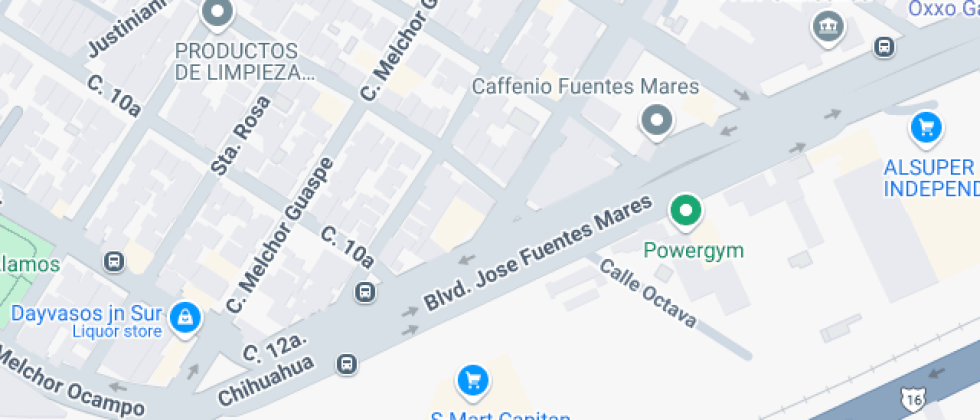980x420 pixels.
Task: Open the Dayvasos jn Sur liquor store marker
Action: pyautogui.click(x=185, y=318)
